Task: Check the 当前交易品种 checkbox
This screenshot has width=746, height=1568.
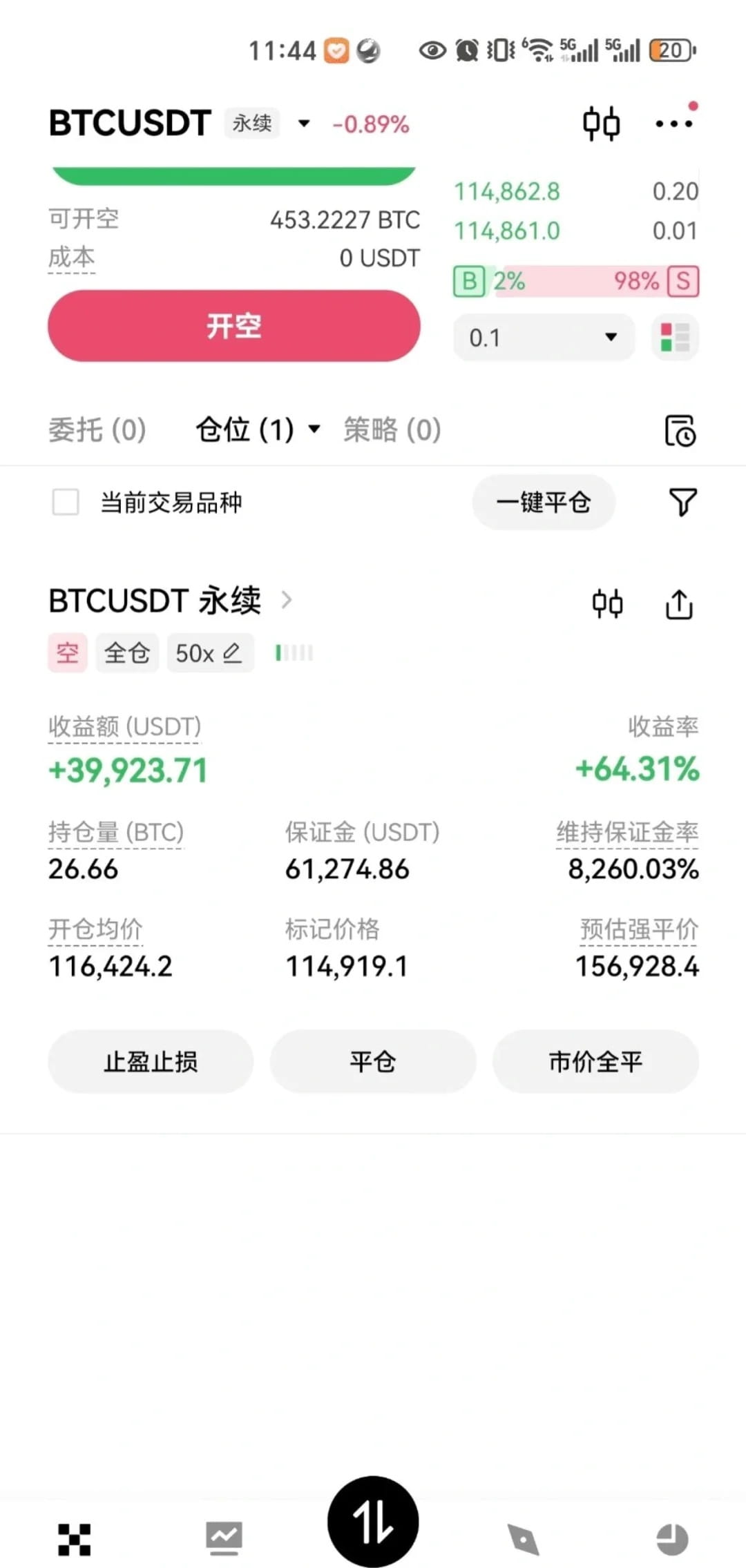Action: pos(66,502)
